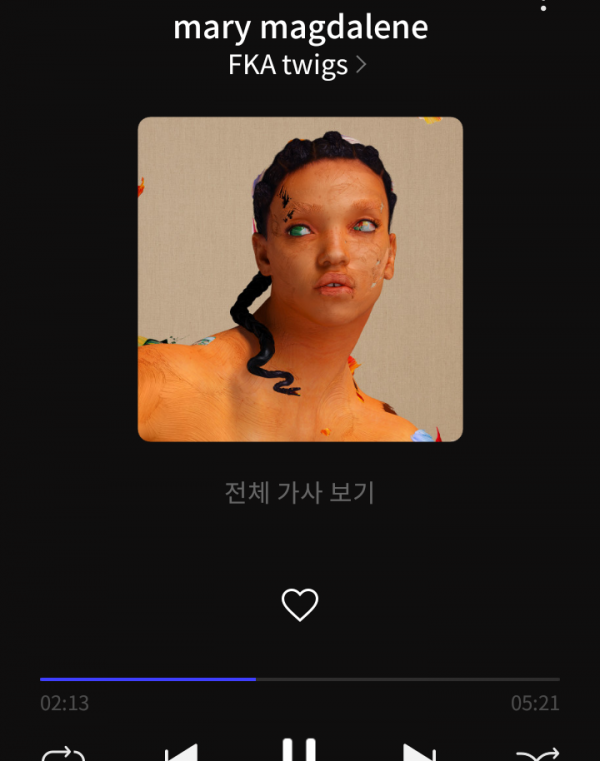This screenshot has width=600, height=761.
Task: View full lyrics (전체 가사 보기)
Action: 299,492
